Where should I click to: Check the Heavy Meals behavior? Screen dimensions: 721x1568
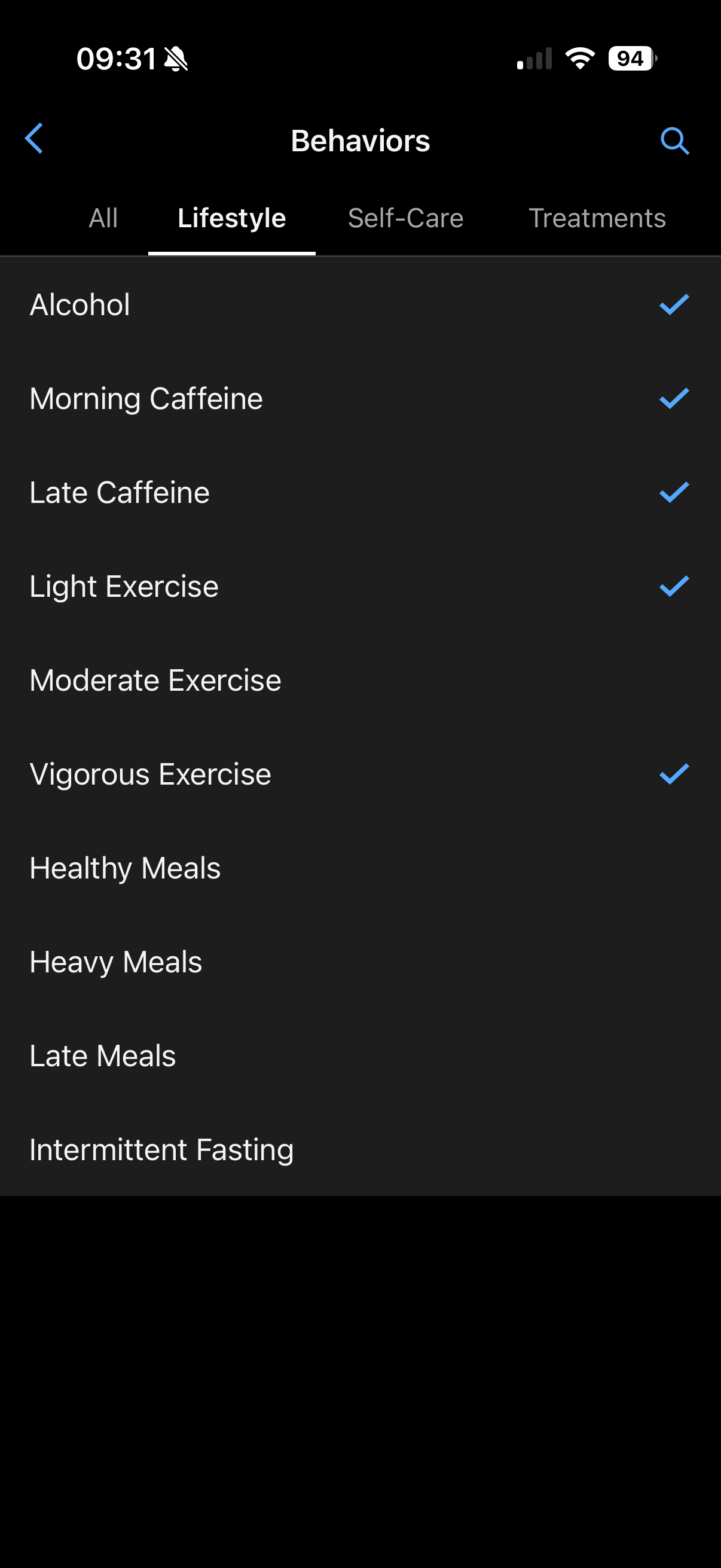pos(360,962)
